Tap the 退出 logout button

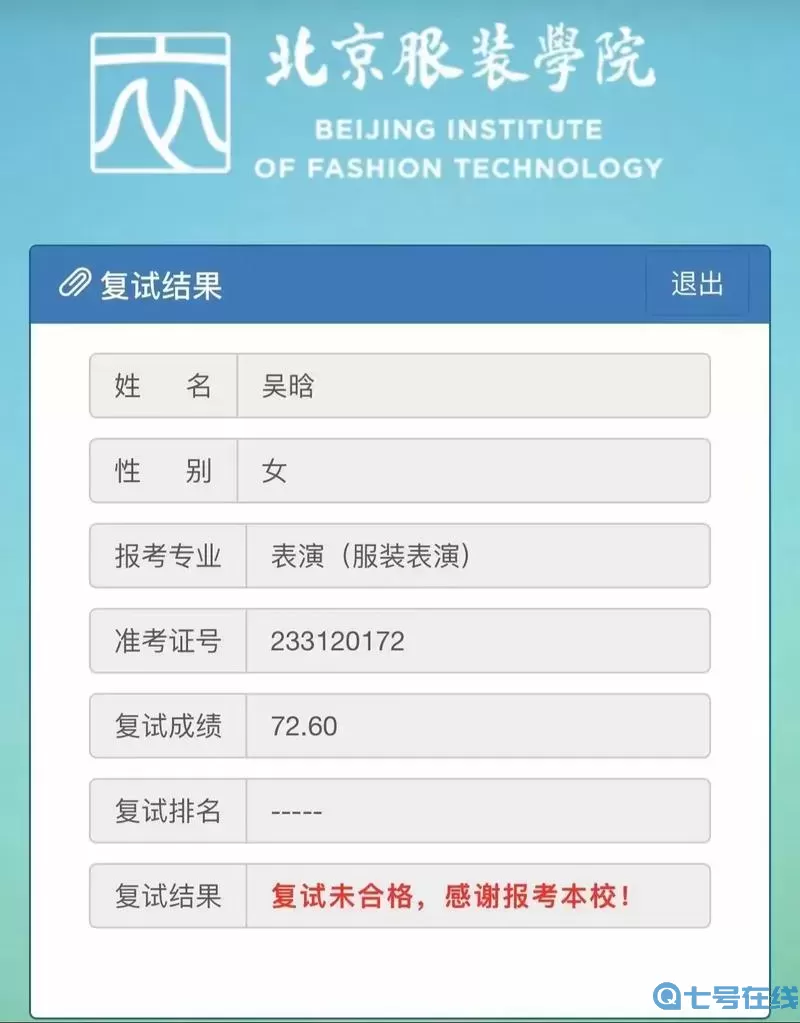(697, 284)
